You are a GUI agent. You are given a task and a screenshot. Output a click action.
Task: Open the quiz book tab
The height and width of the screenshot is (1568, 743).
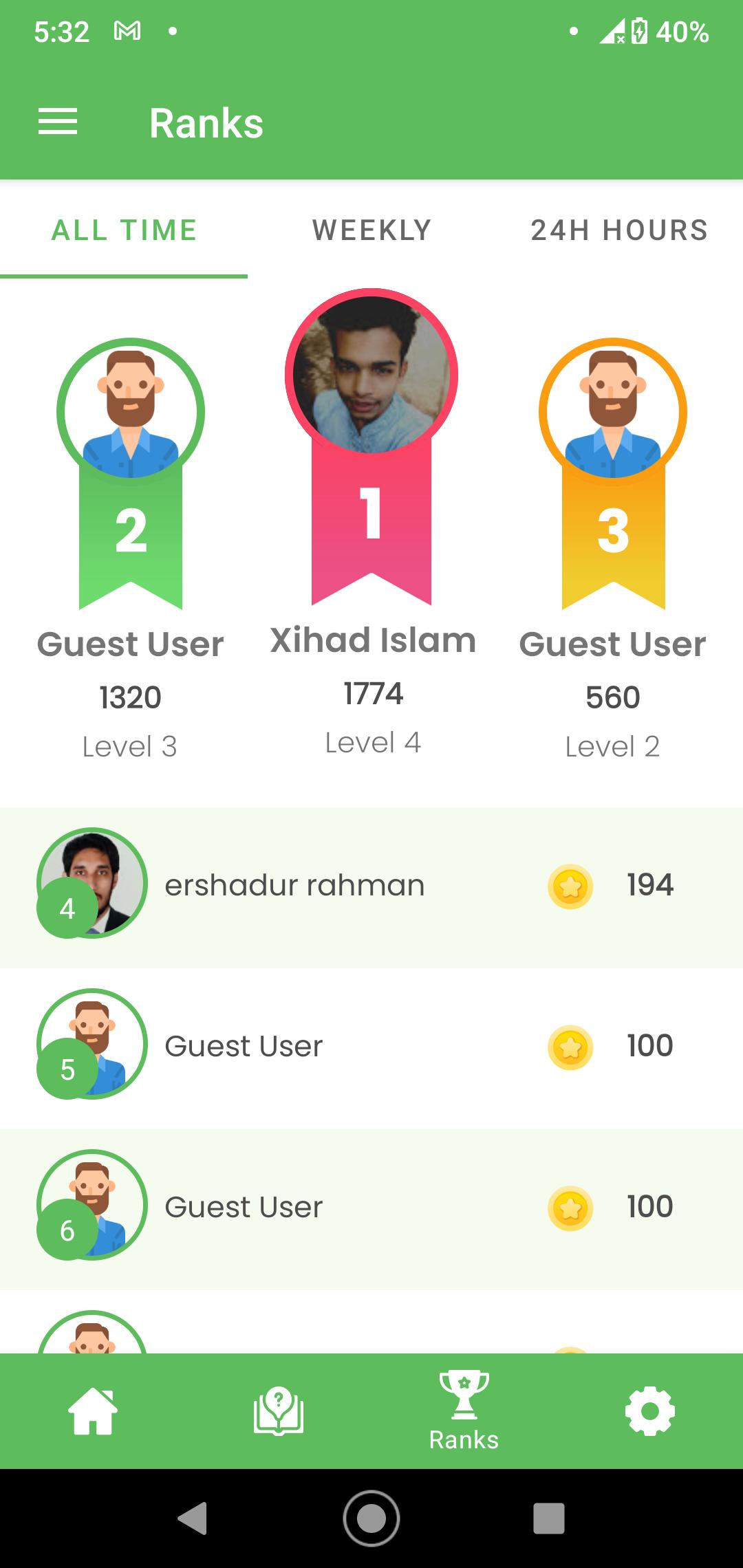[x=279, y=1411]
